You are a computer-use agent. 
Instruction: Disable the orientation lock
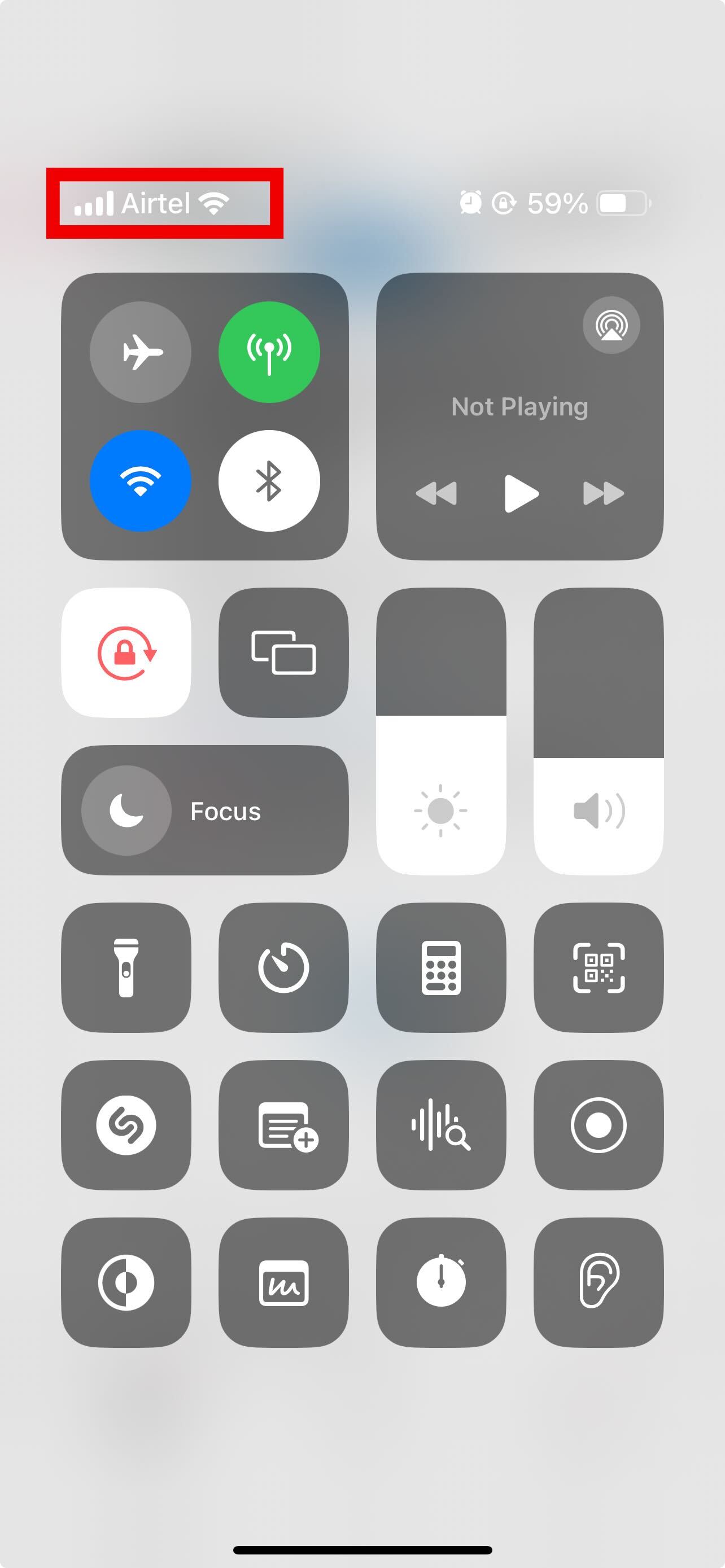click(x=126, y=652)
